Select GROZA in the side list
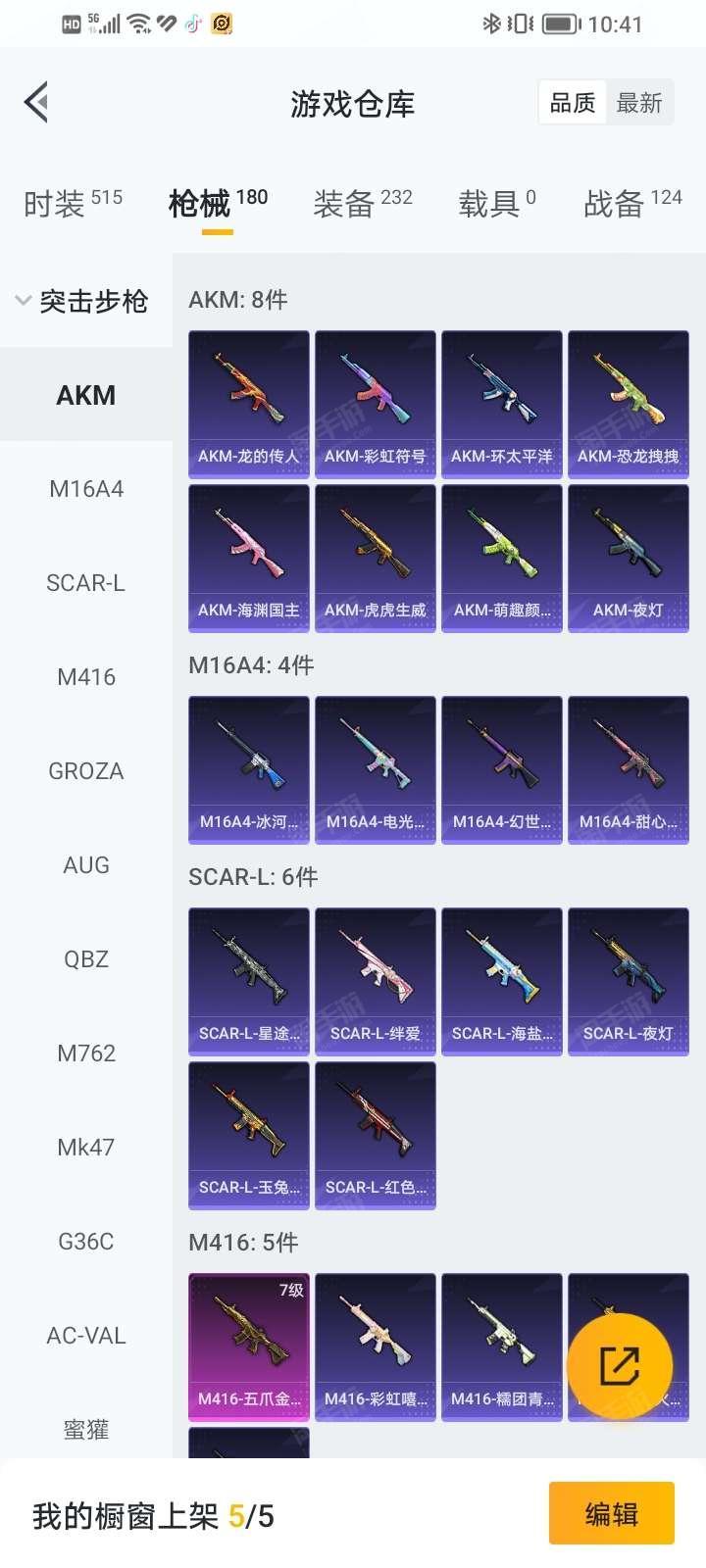Image resolution: width=706 pixels, height=1568 pixels. tap(86, 771)
